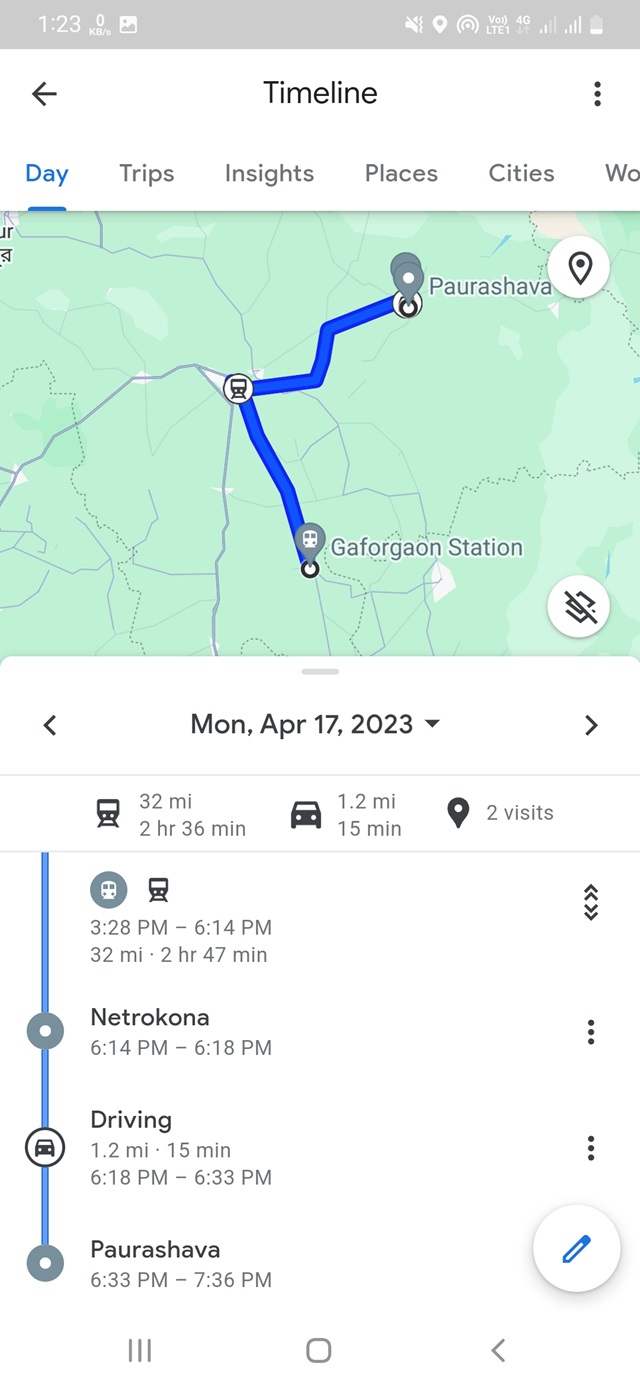Expand the train trip segment details

pyautogui.click(x=590, y=902)
